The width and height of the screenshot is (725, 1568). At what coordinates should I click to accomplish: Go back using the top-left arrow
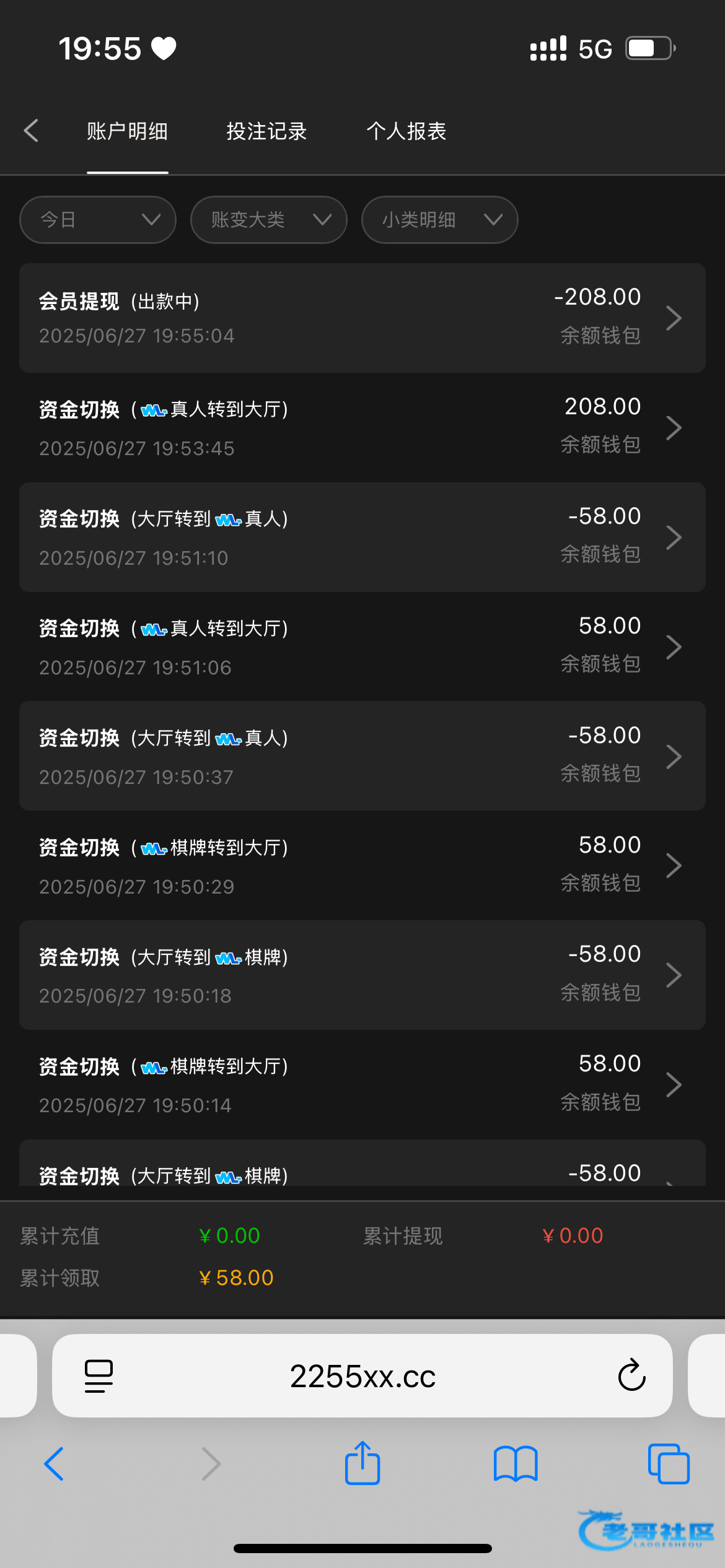point(31,131)
